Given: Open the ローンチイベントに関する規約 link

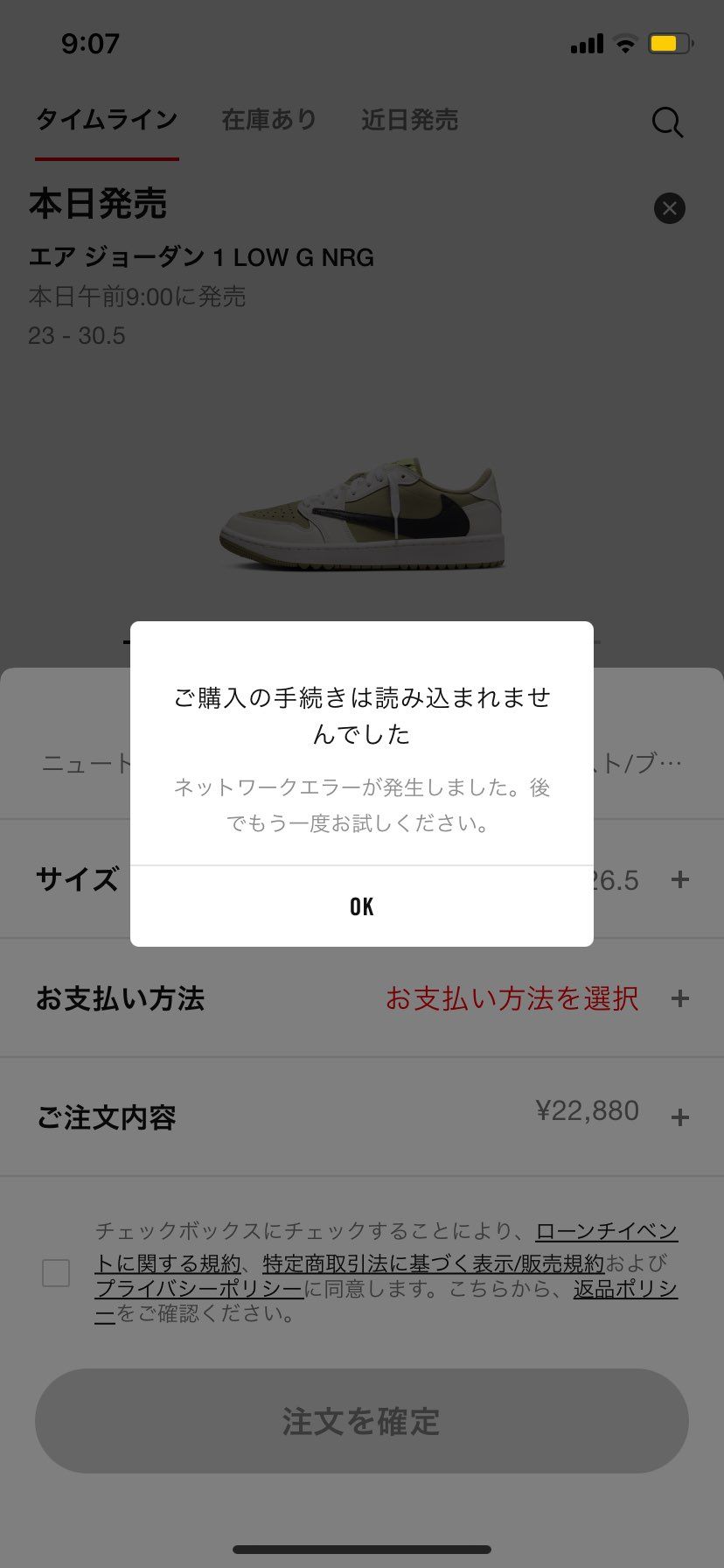Looking at the screenshot, I should tap(605, 1230).
